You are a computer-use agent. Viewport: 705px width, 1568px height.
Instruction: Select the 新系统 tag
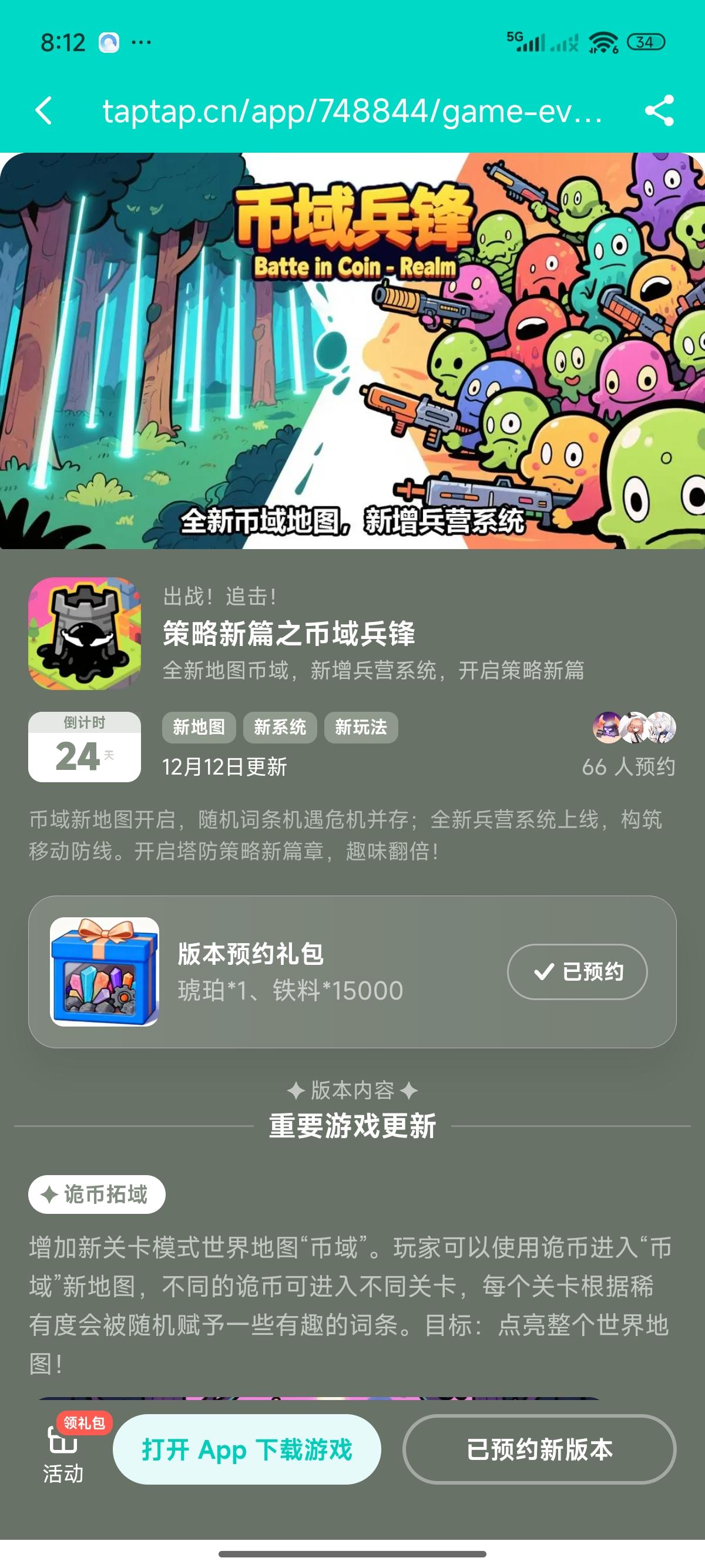pos(281,728)
